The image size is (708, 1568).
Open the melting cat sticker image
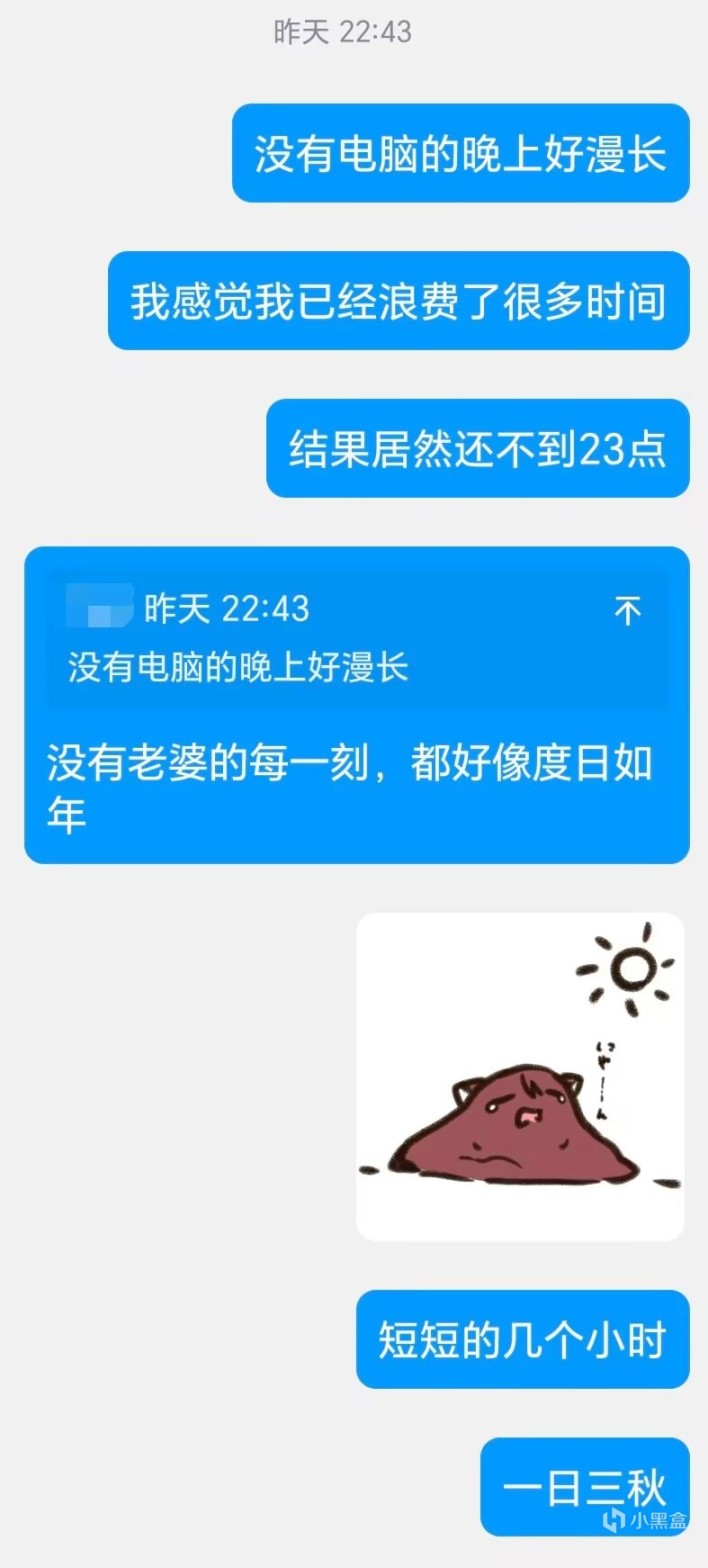click(520, 1076)
